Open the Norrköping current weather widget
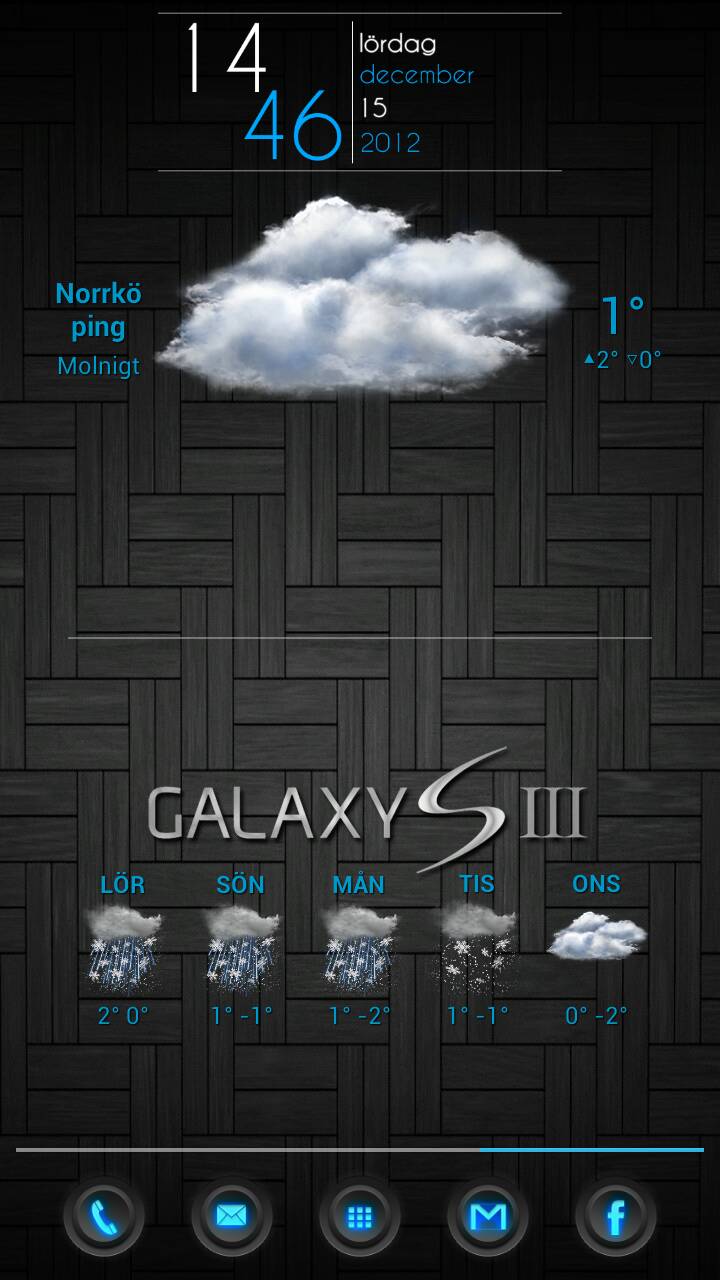This screenshot has width=720, height=1280. [x=360, y=300]
